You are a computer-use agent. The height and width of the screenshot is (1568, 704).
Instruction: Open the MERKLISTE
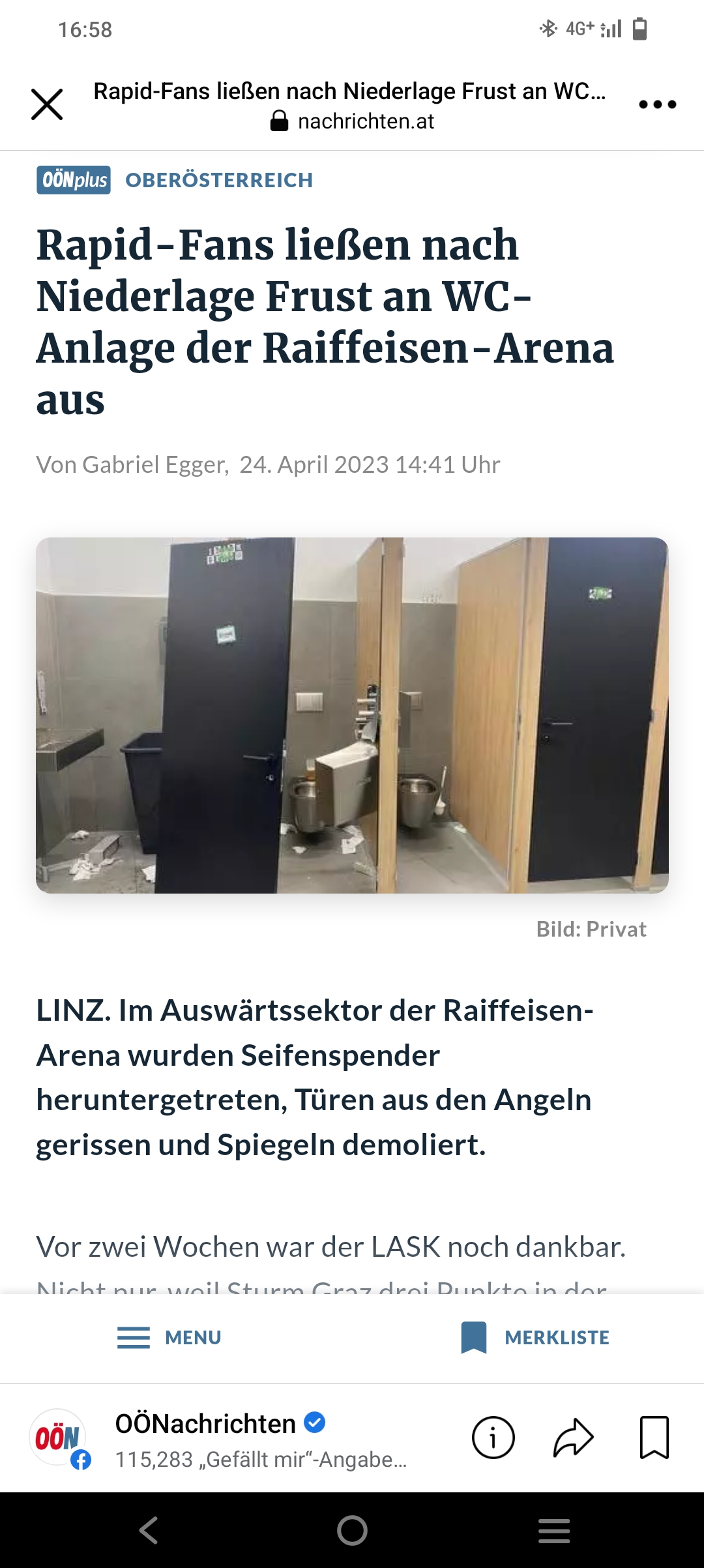[x=535, y=1338]
